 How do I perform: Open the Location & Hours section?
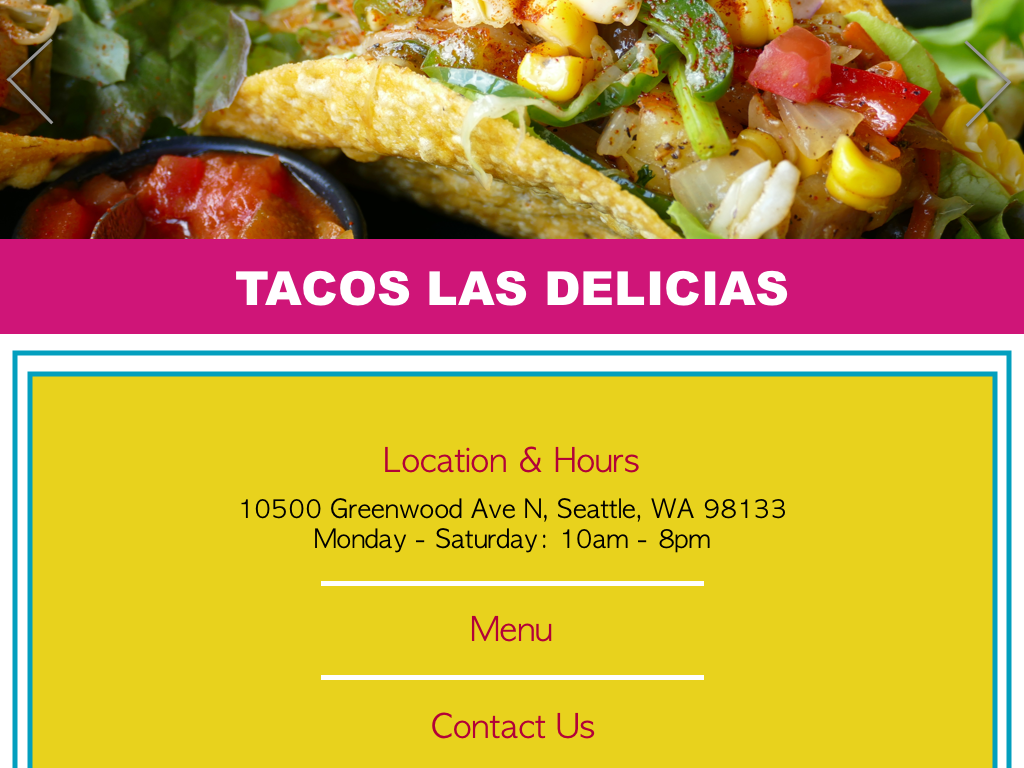(x=511, y=461)
